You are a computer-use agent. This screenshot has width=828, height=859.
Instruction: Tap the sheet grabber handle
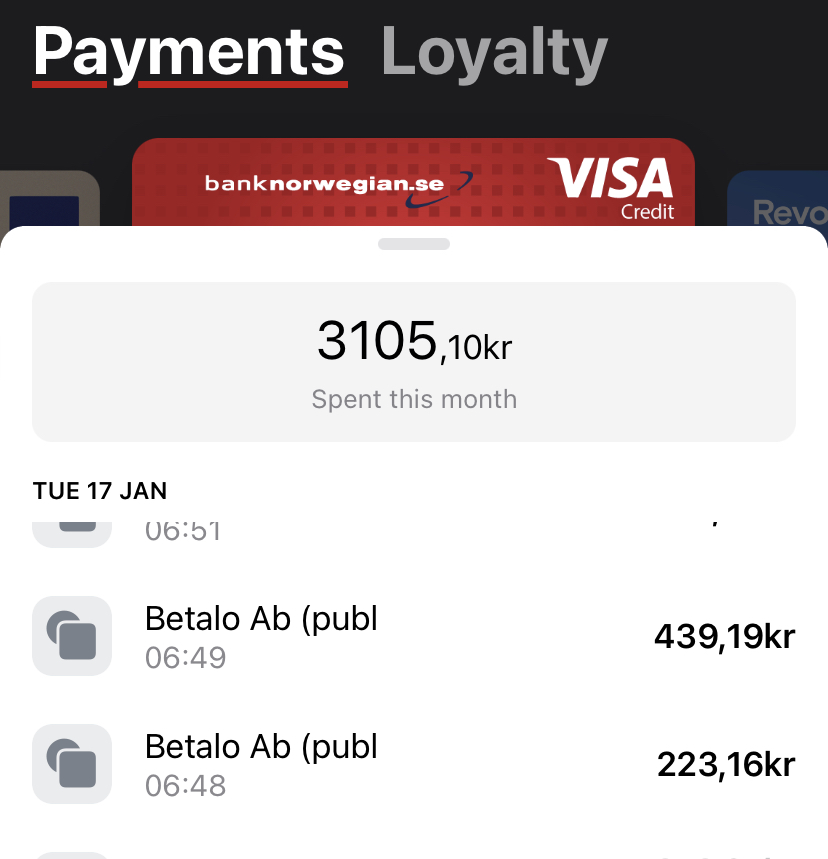[414, 244]
